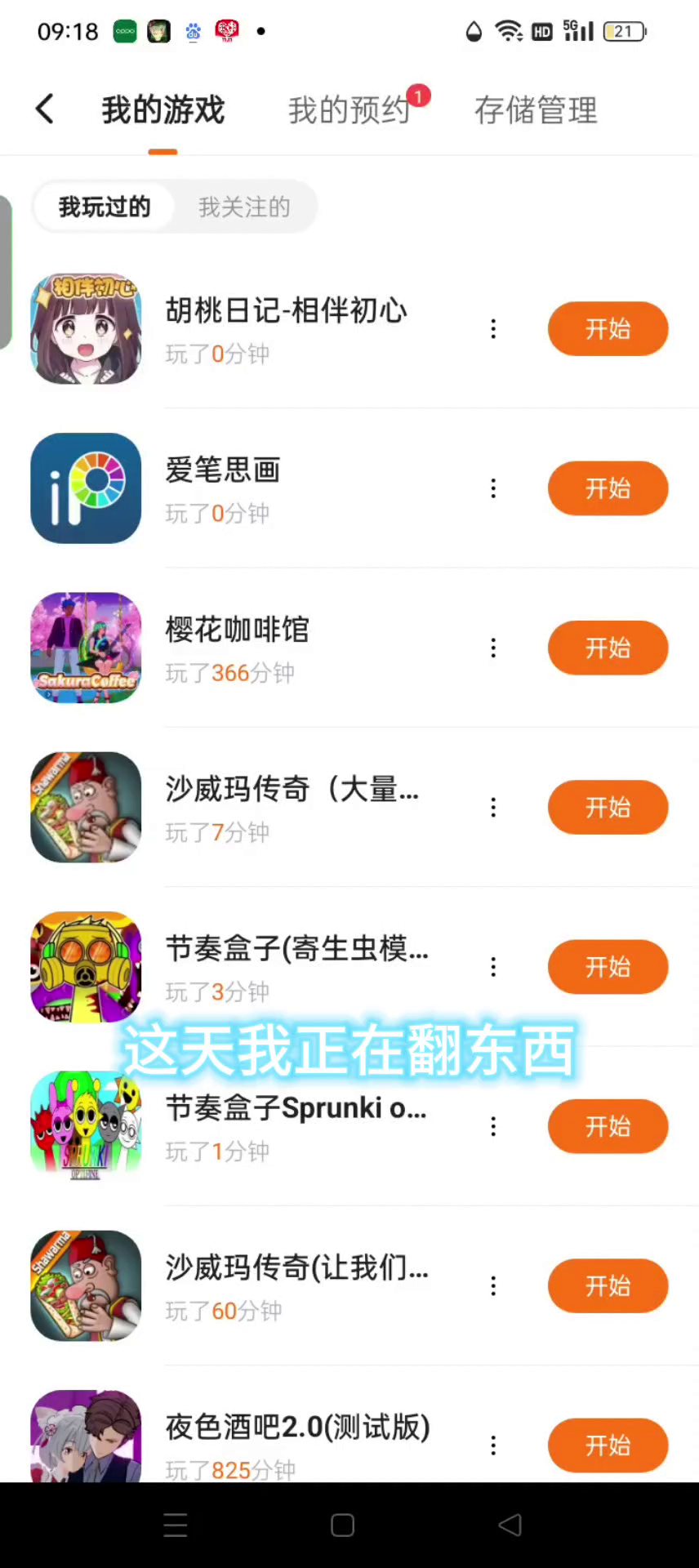
Task: Switch to the 我的预约 tab
Action: 349,110
